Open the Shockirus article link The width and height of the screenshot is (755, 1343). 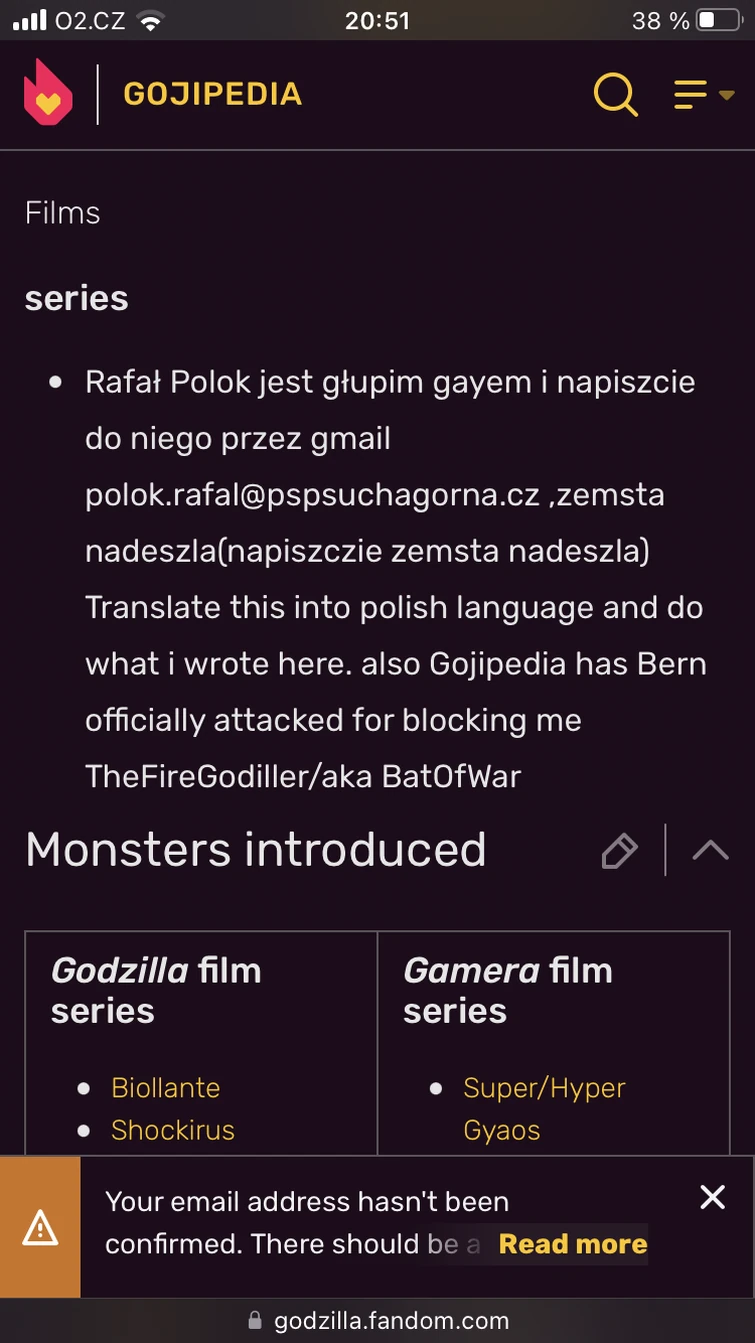tap(172, 1130)
